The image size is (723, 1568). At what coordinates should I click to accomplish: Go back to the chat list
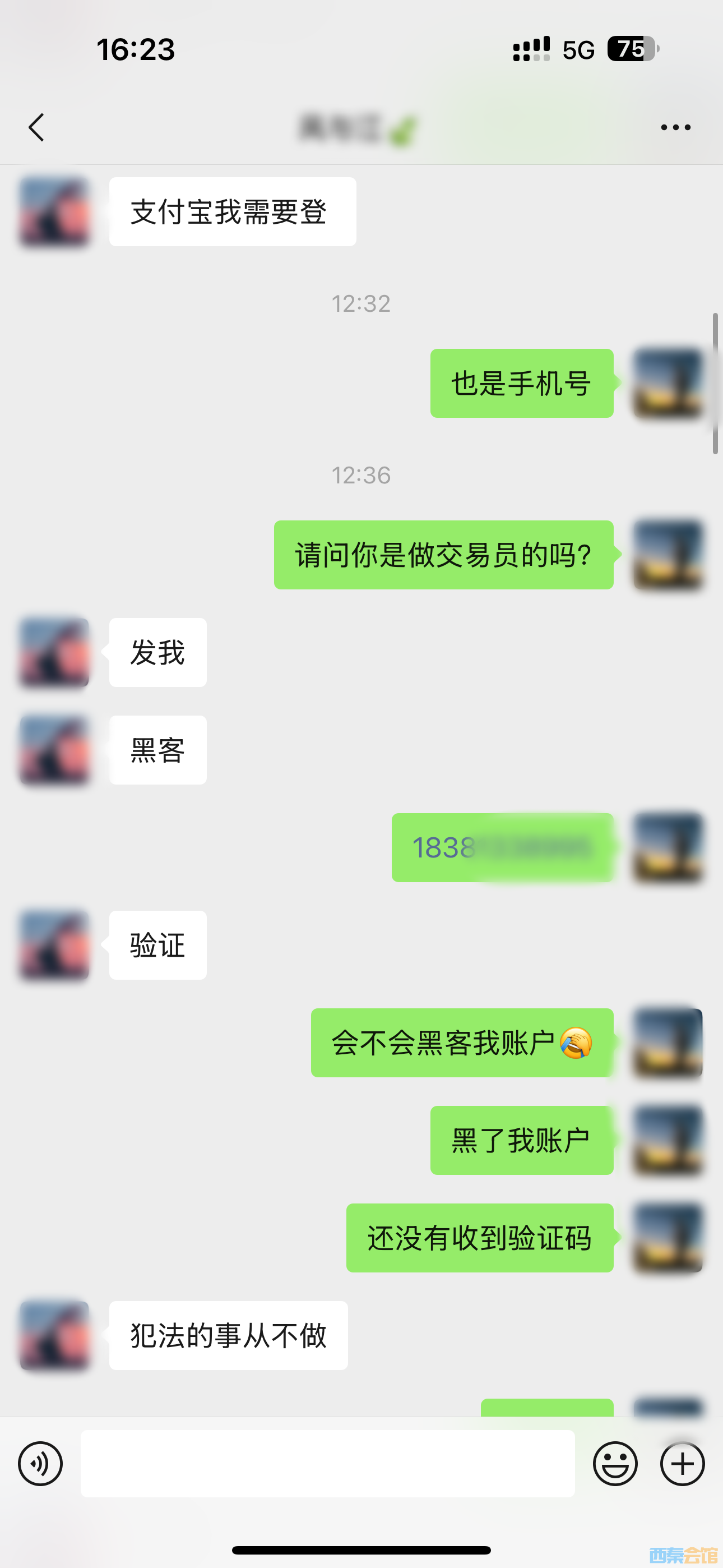pos(36,127)
